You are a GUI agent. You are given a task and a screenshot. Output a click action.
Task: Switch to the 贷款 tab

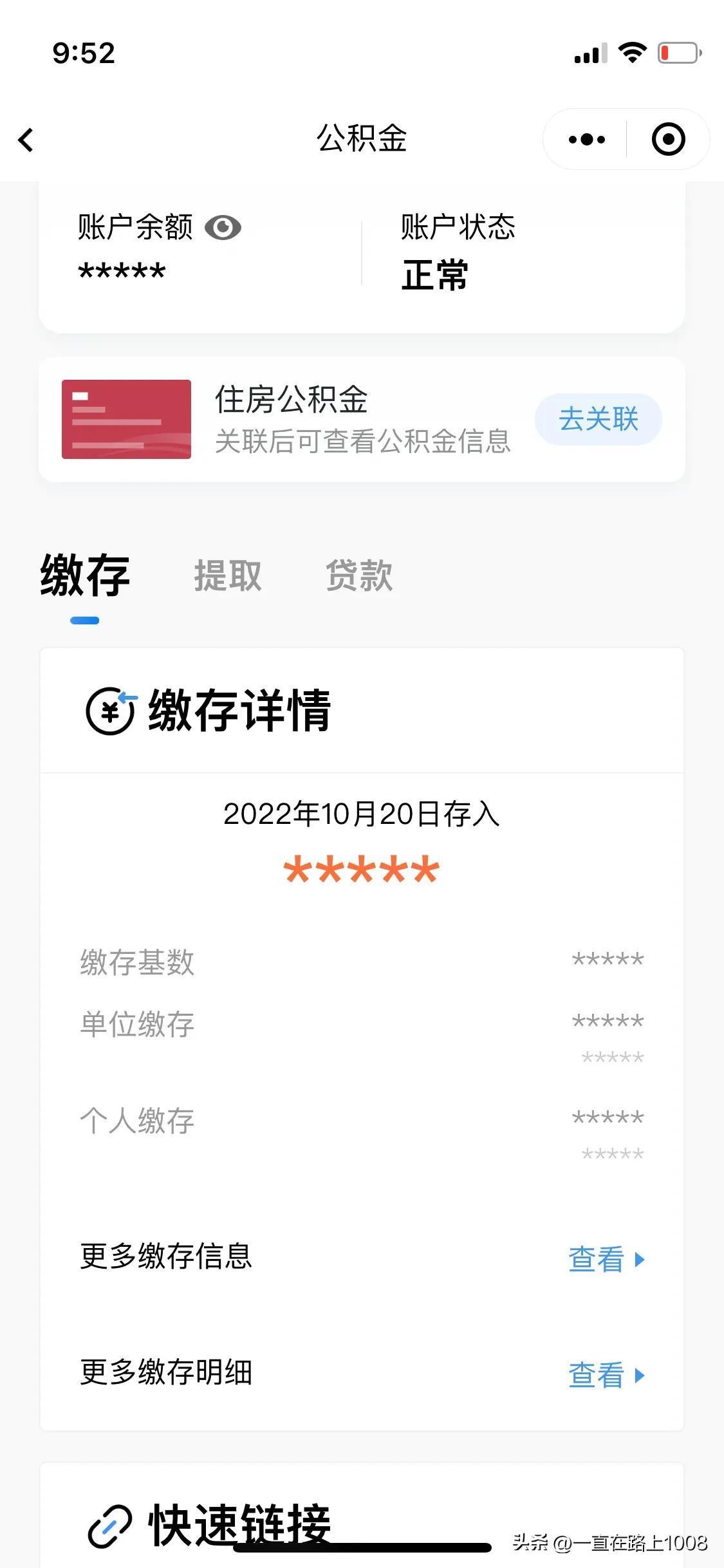pyautogui.click(x=359, y=576)
